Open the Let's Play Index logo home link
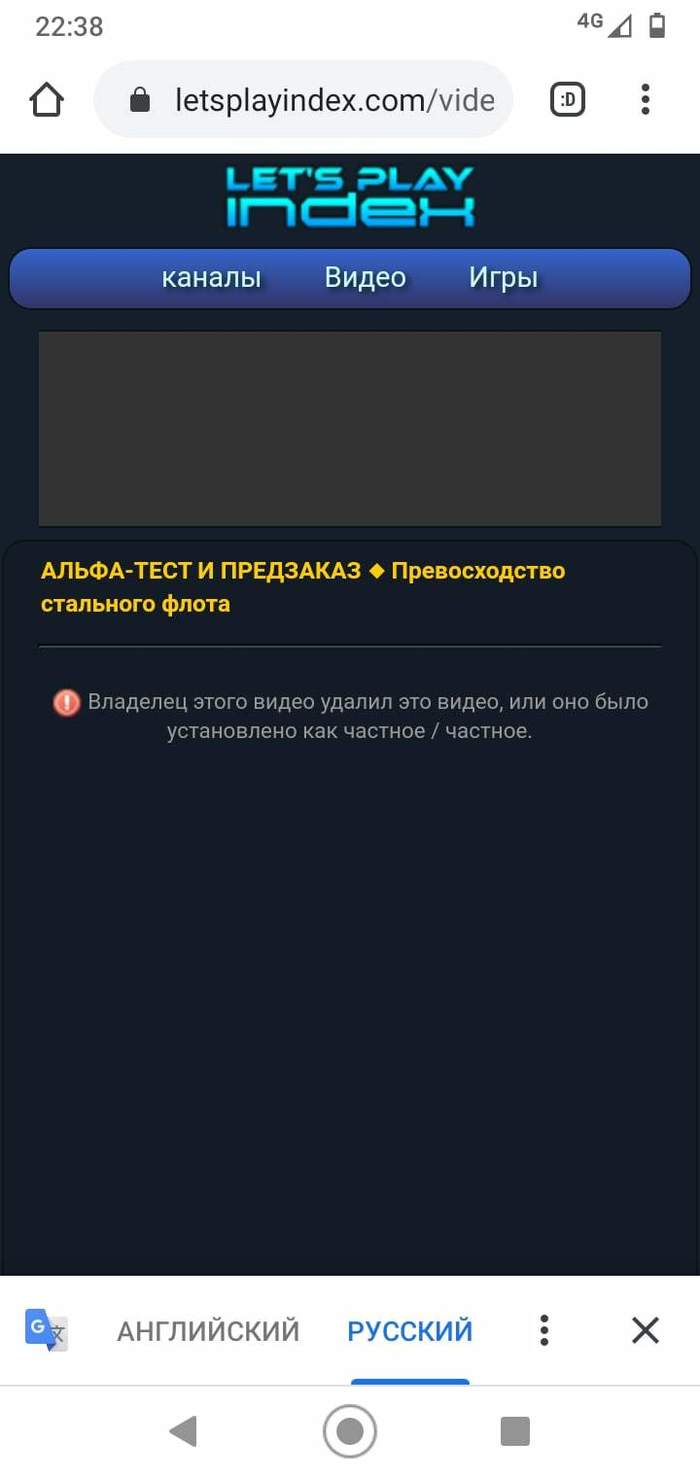The height and width of the screenshot is (1478, 700). tap(350, 196)
